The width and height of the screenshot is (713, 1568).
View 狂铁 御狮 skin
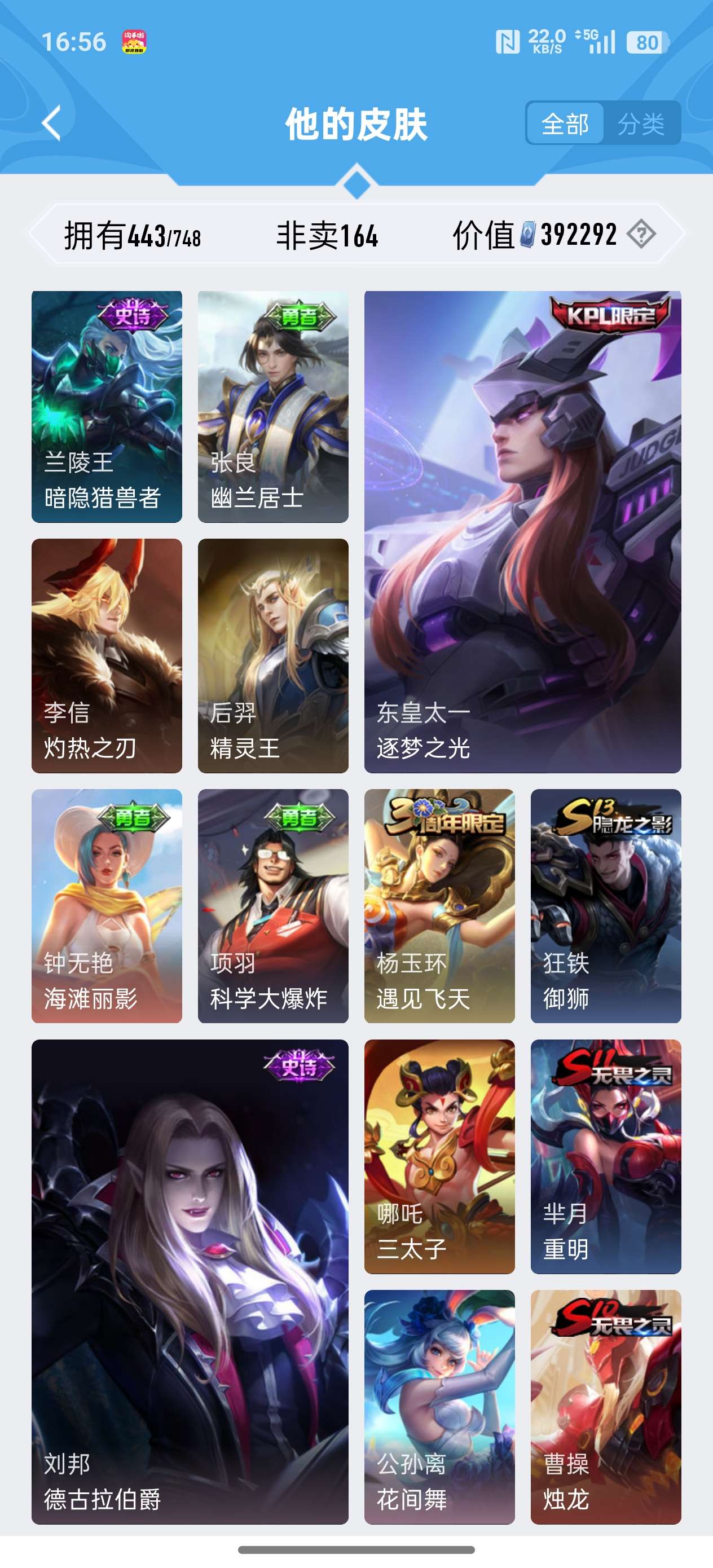(x=605, y=906)
